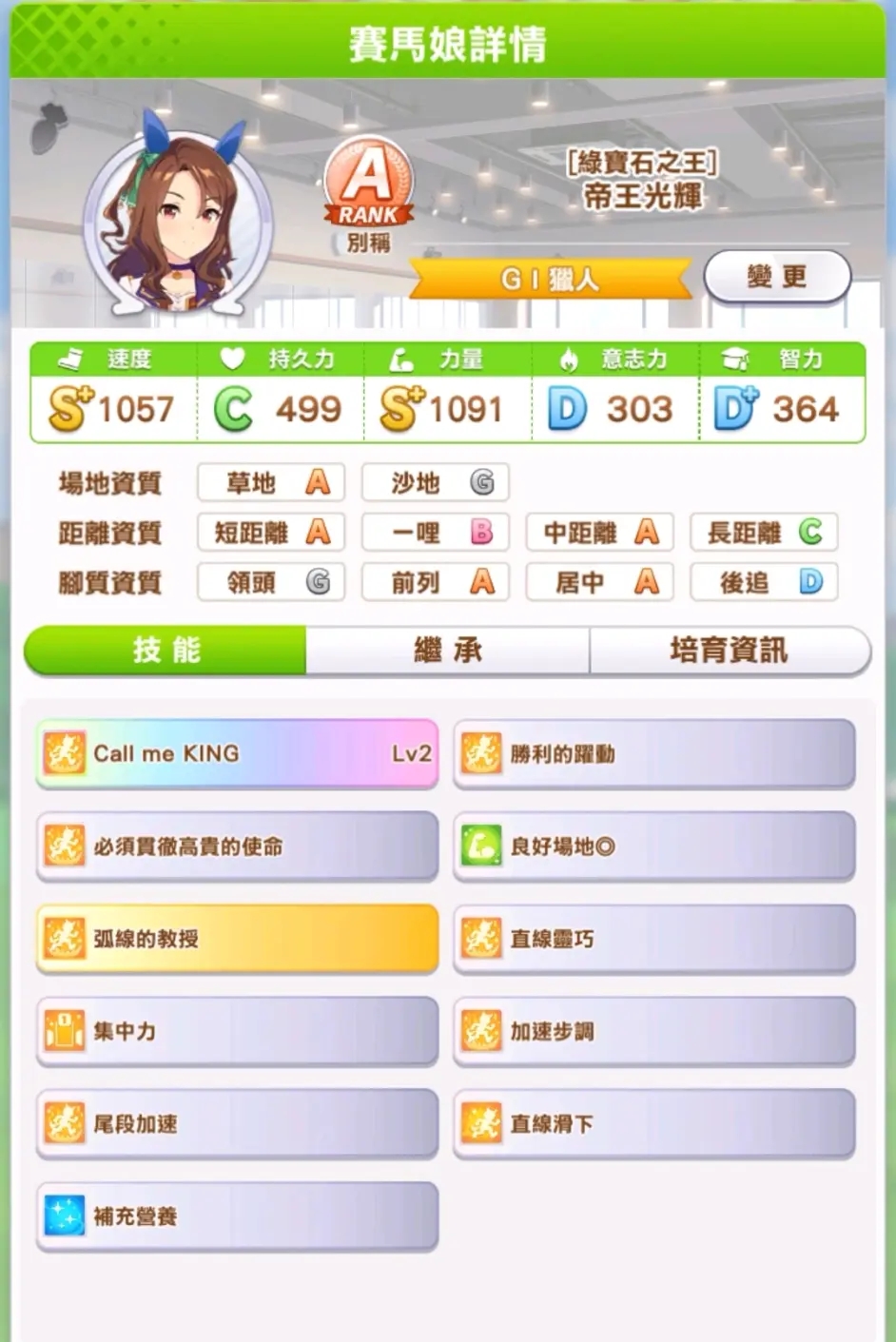Open the 必須貫徹高貴的使命 skill
The image size is (896, 1342).
click(237, 846)
